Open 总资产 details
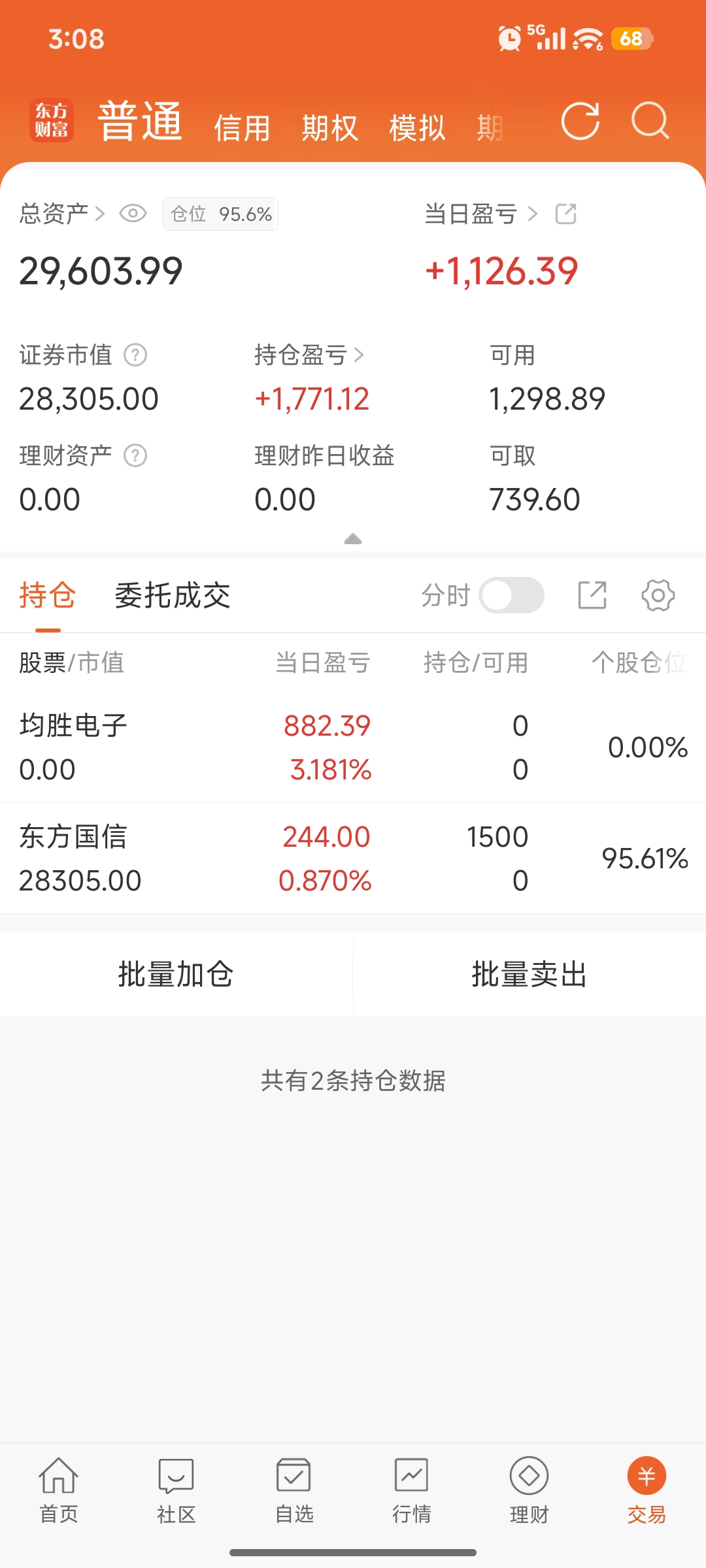 (62, 214)
